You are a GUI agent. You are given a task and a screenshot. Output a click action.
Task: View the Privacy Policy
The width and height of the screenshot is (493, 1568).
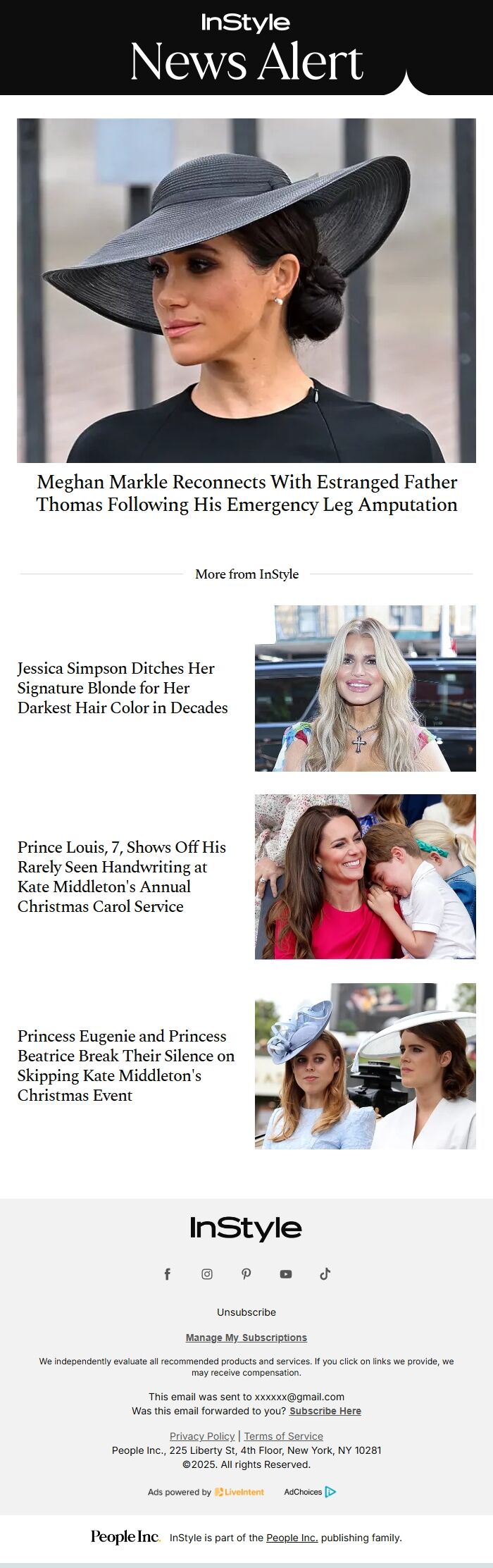tap(202, 1436)
